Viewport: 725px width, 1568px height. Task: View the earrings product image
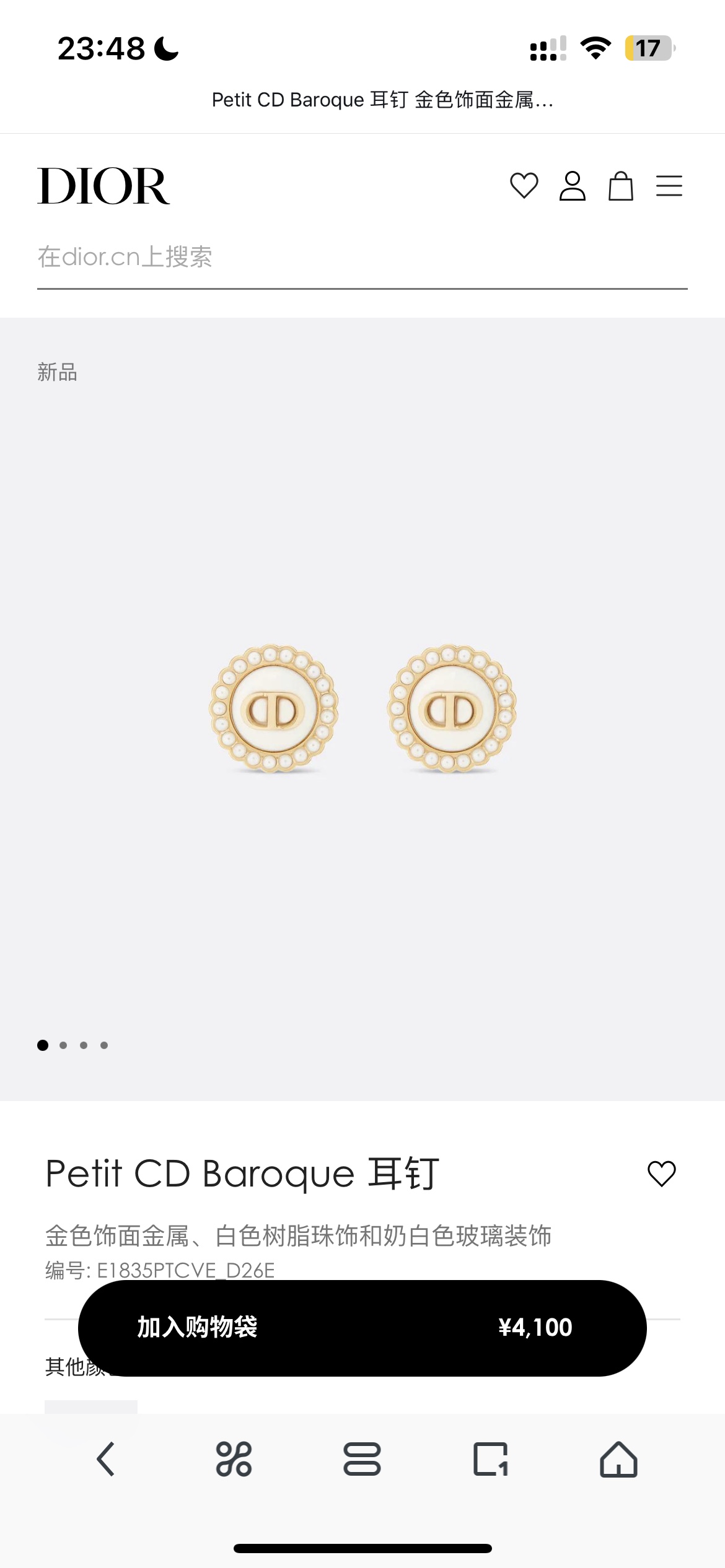[362, 709]
